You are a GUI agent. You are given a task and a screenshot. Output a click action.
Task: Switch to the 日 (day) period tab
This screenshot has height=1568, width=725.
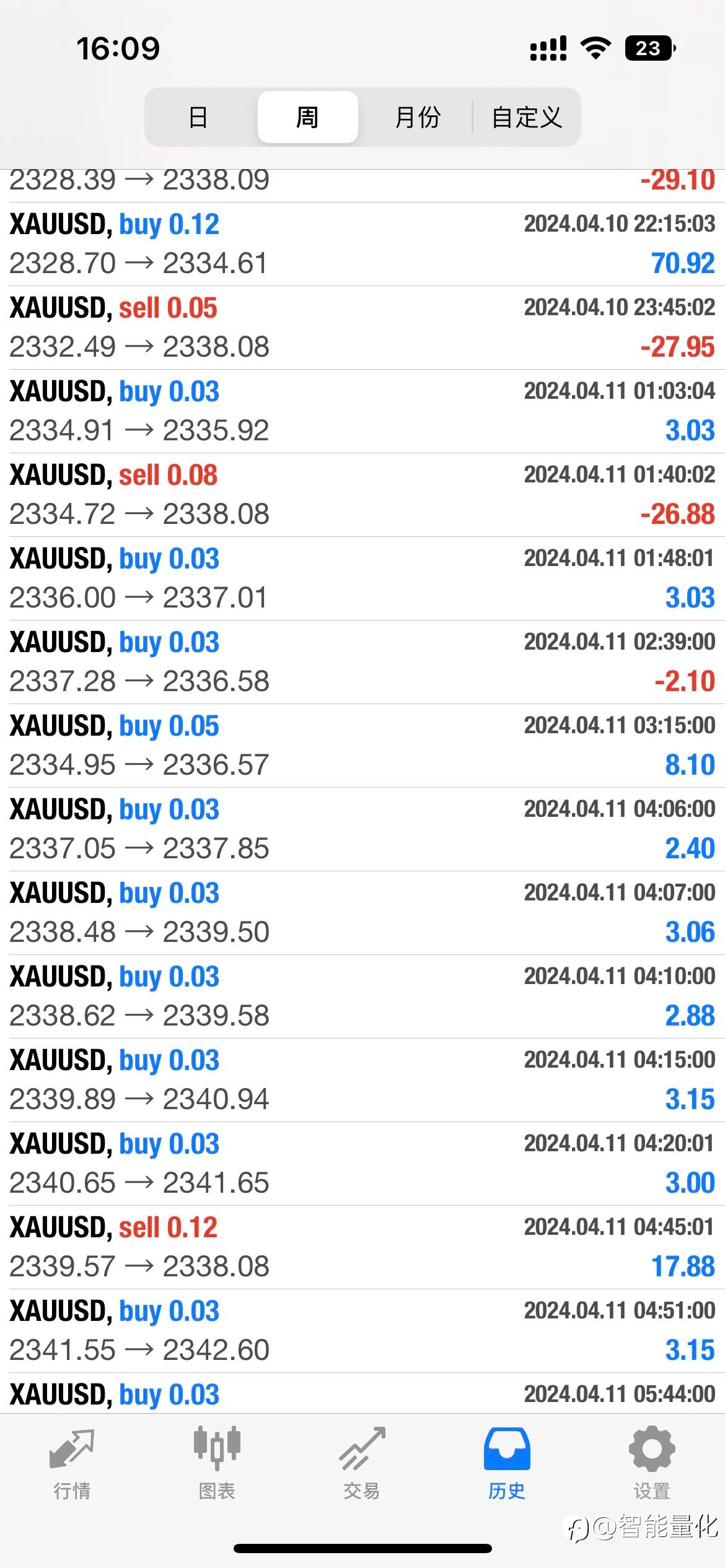pyautogui.click(x=198, y=117)
